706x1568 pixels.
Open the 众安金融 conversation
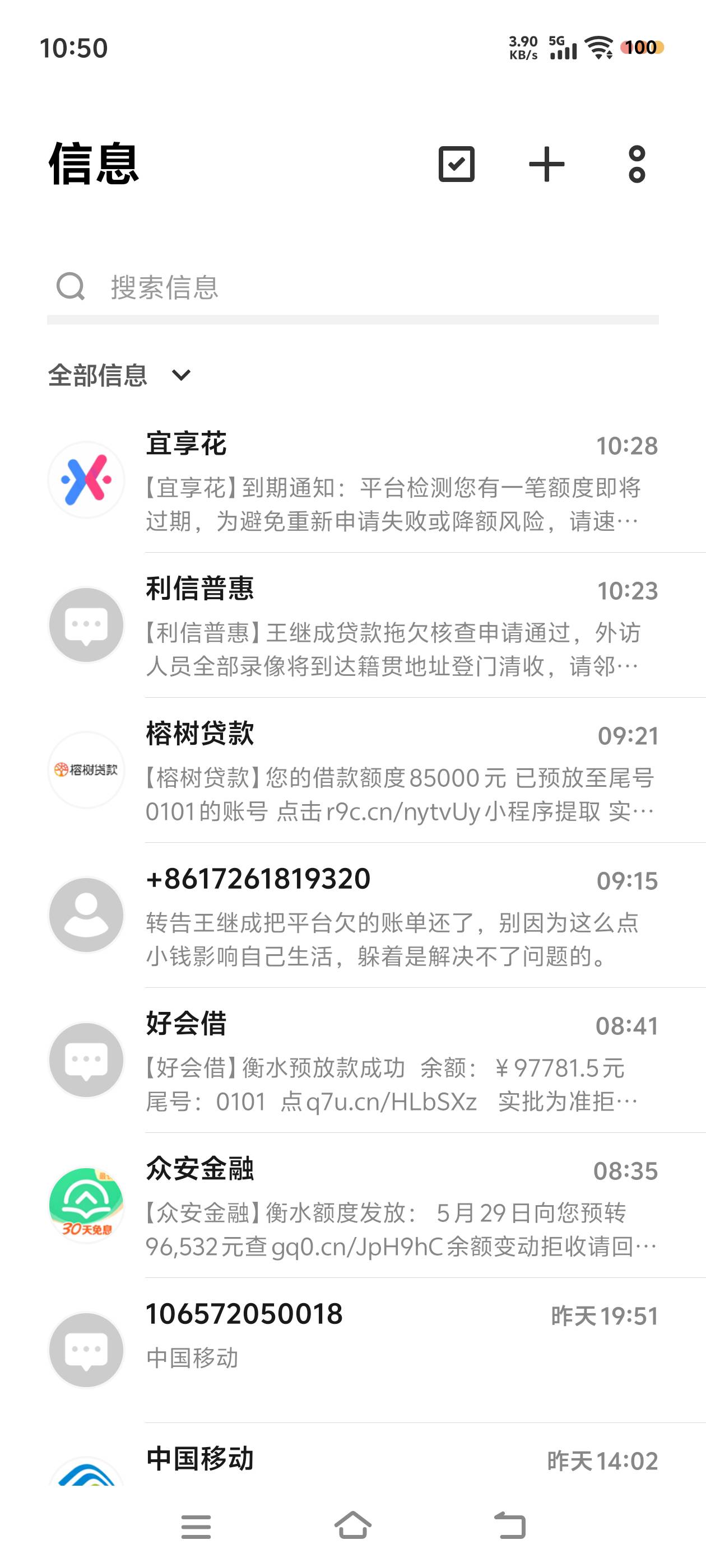[x=352, y=1205]
